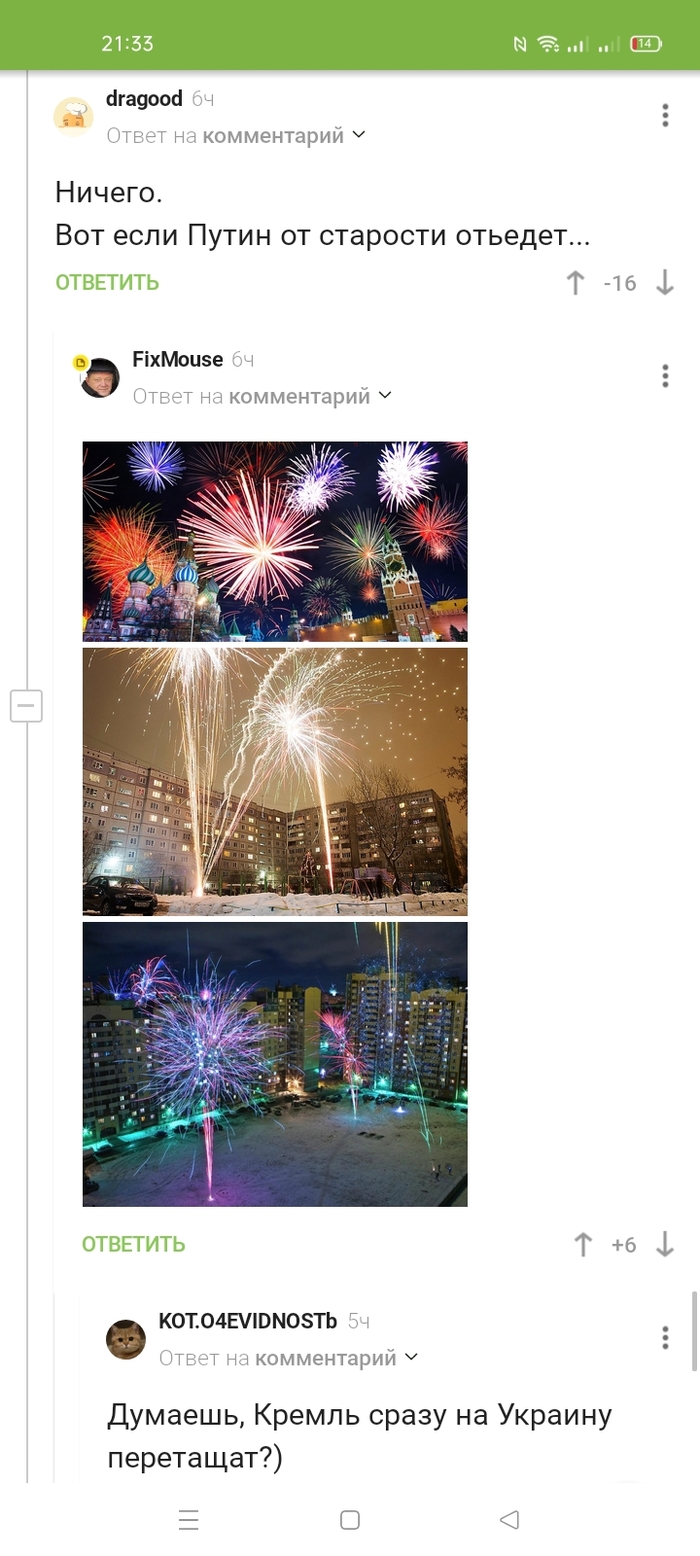Open dragood's user profile
Viewport: 700px width, 1556px height.
(x=144, y=99)
